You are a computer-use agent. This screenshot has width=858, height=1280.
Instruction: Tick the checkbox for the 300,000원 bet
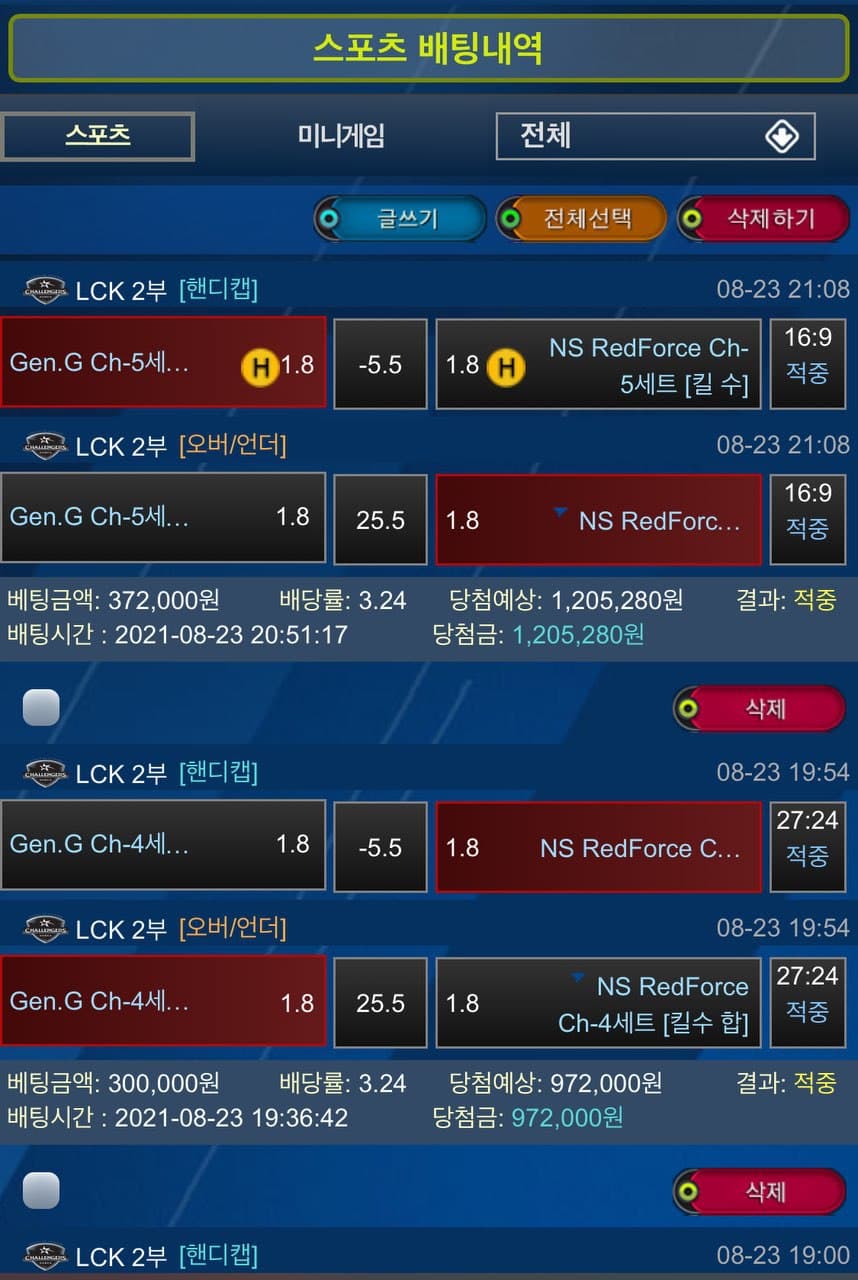tap(41, 1191)
